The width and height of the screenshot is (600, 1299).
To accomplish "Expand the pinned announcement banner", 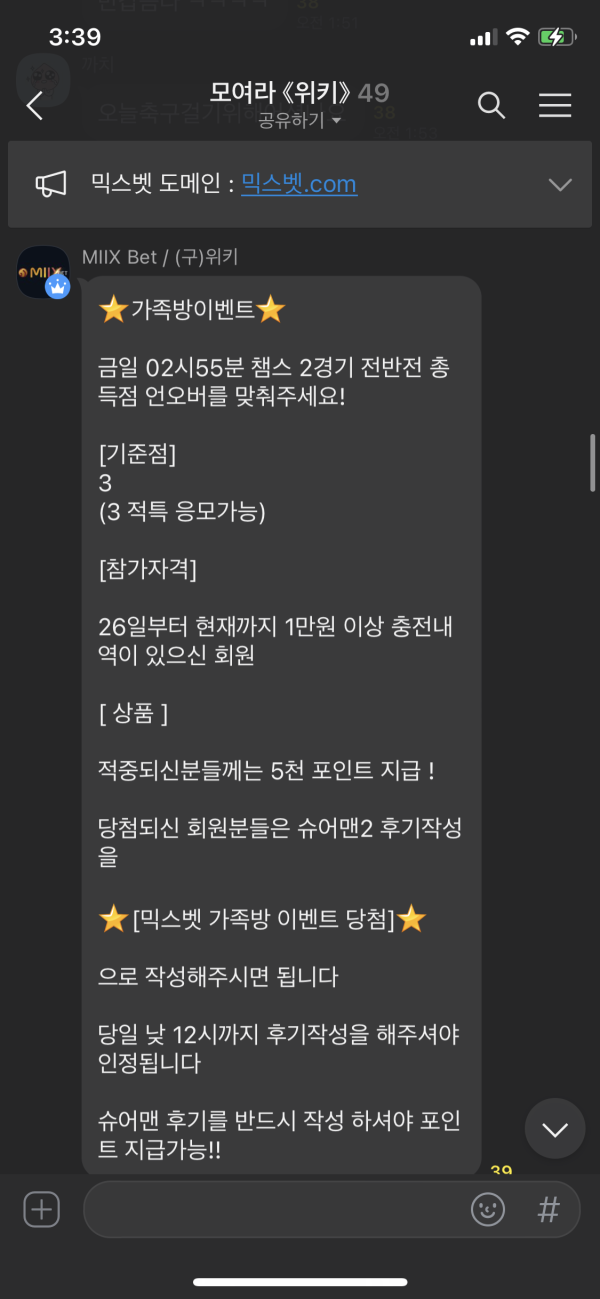I will click(x=560, y=184).
